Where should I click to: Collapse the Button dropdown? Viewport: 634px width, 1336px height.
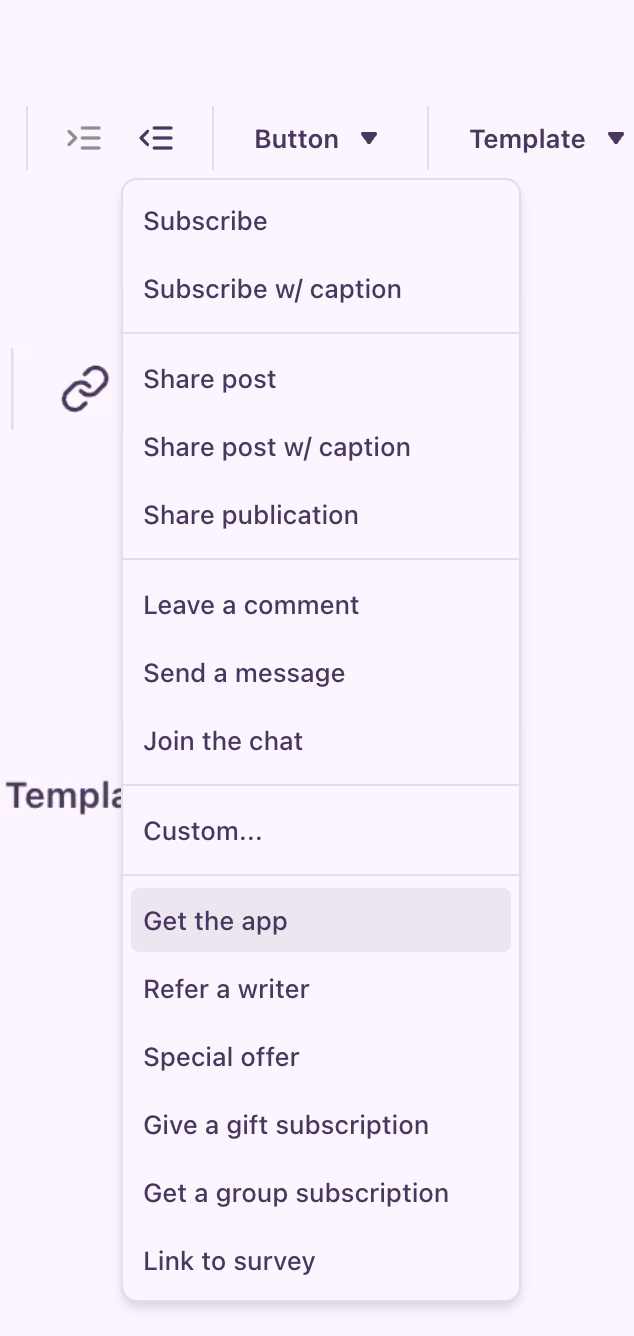[x=316, y=139]
